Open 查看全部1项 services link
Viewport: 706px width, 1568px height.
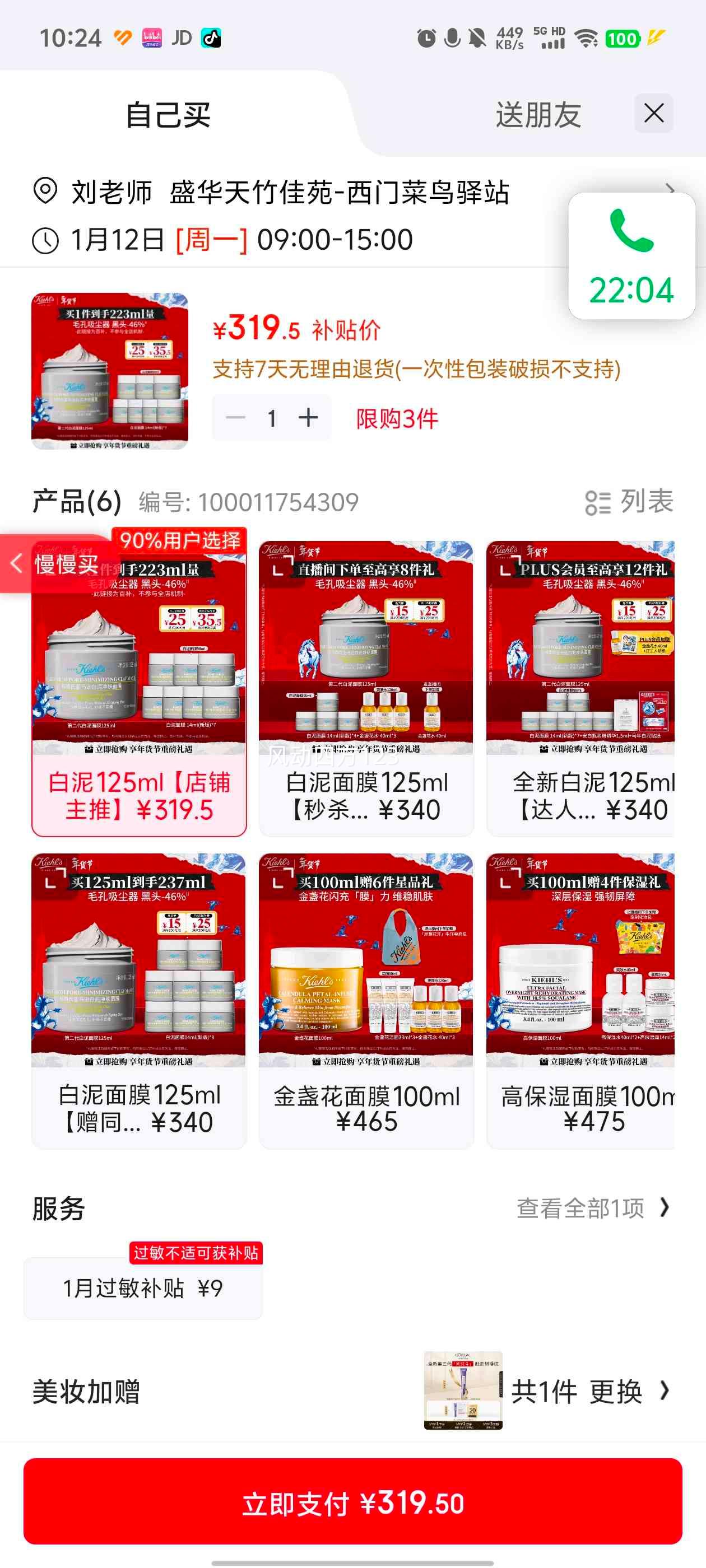click(593, 1208)
